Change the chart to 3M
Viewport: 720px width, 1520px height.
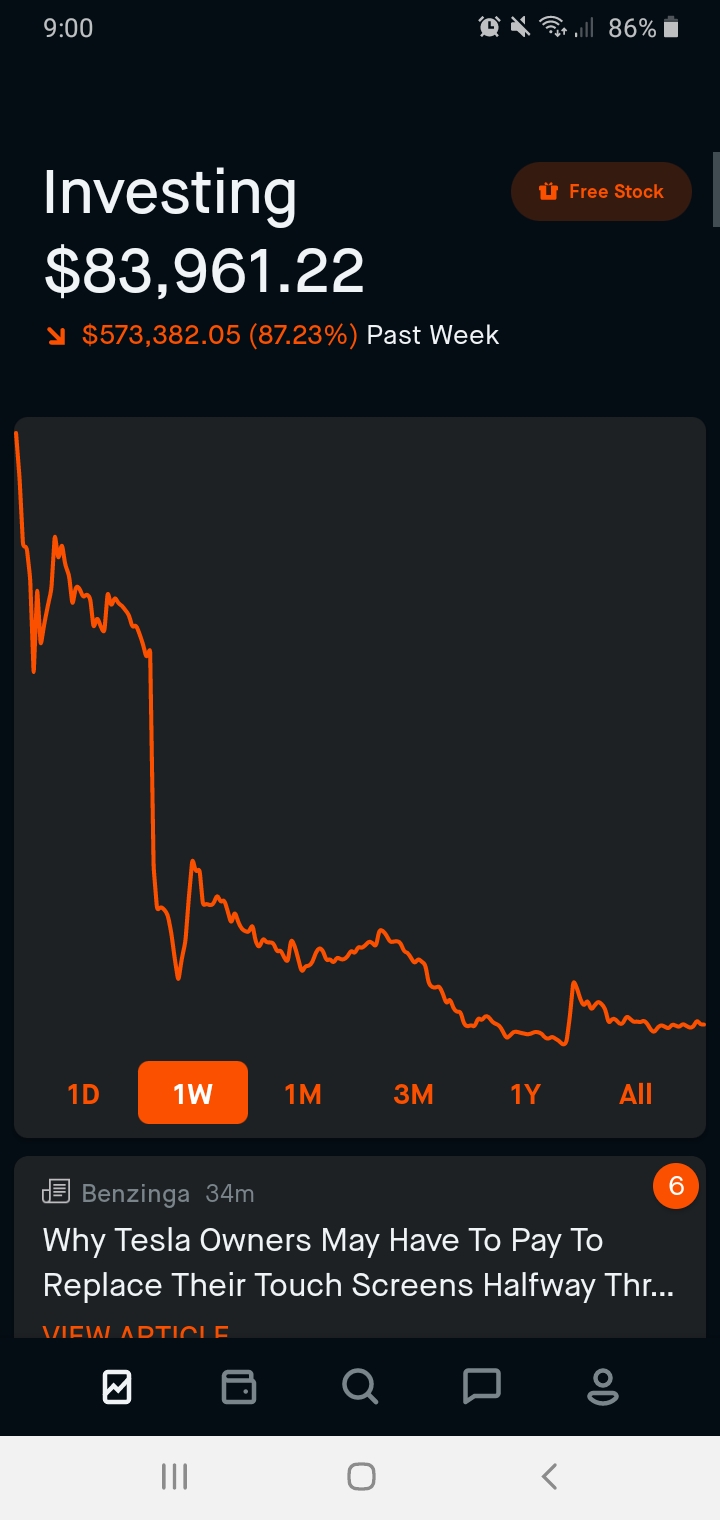pos(413,1094)
